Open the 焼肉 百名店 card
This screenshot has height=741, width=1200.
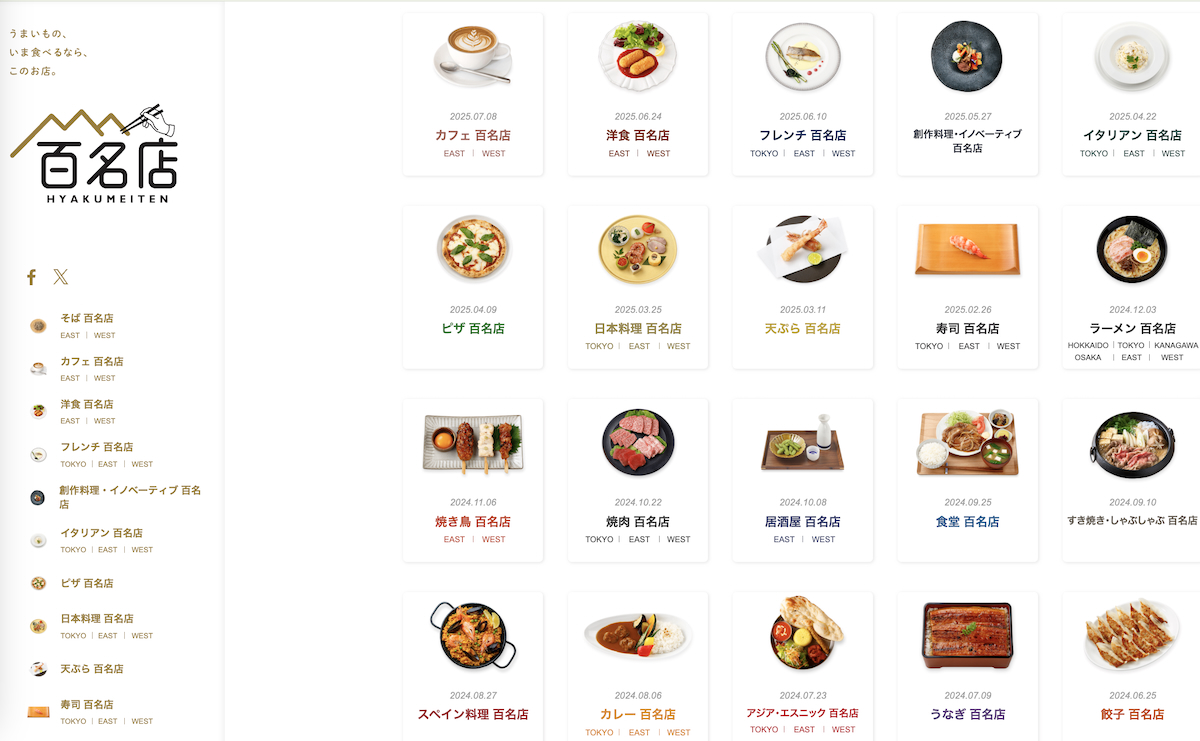click(x=638, y=521)
